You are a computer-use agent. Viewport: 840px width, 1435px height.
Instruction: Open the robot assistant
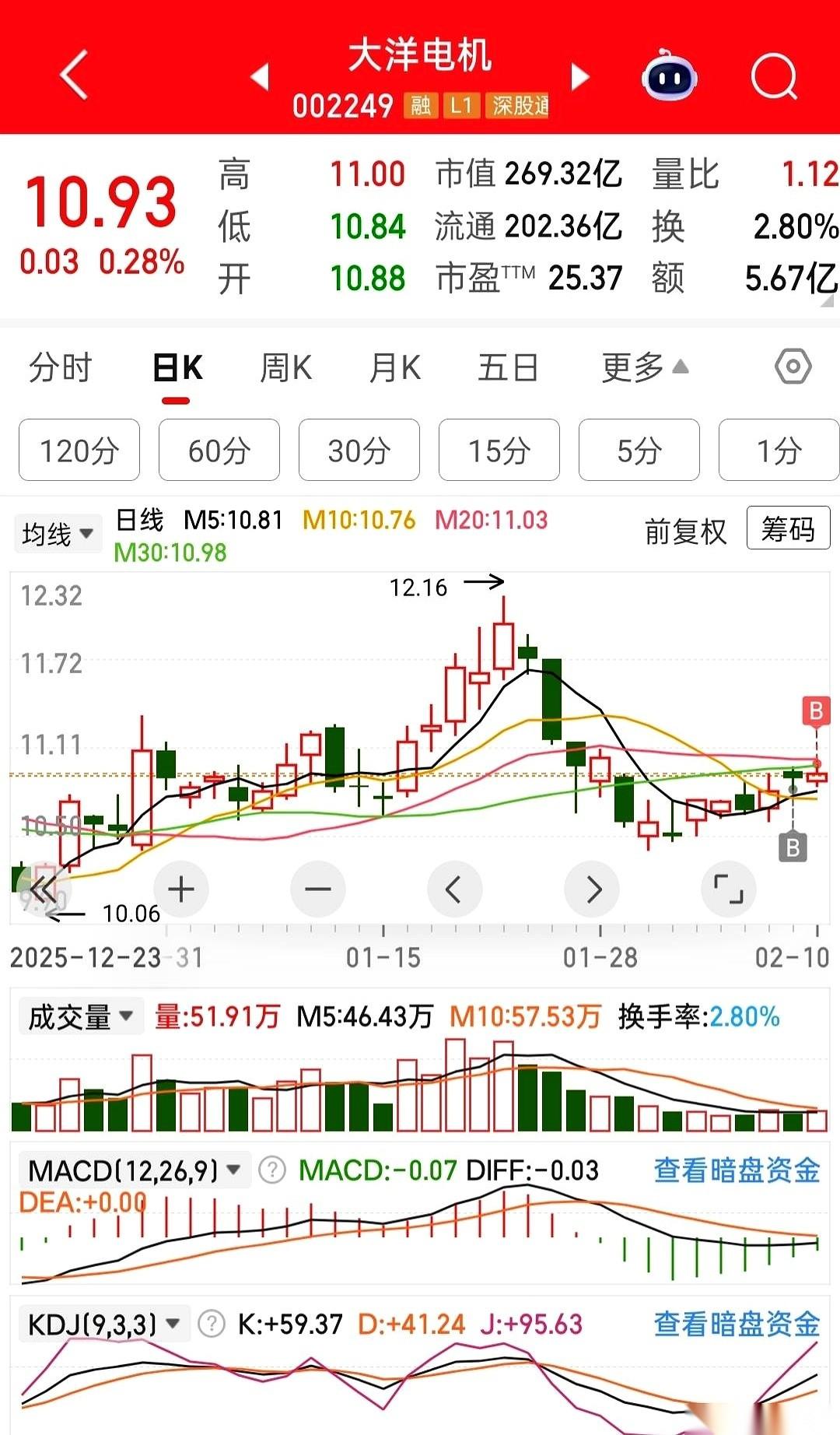click(669, 76)
